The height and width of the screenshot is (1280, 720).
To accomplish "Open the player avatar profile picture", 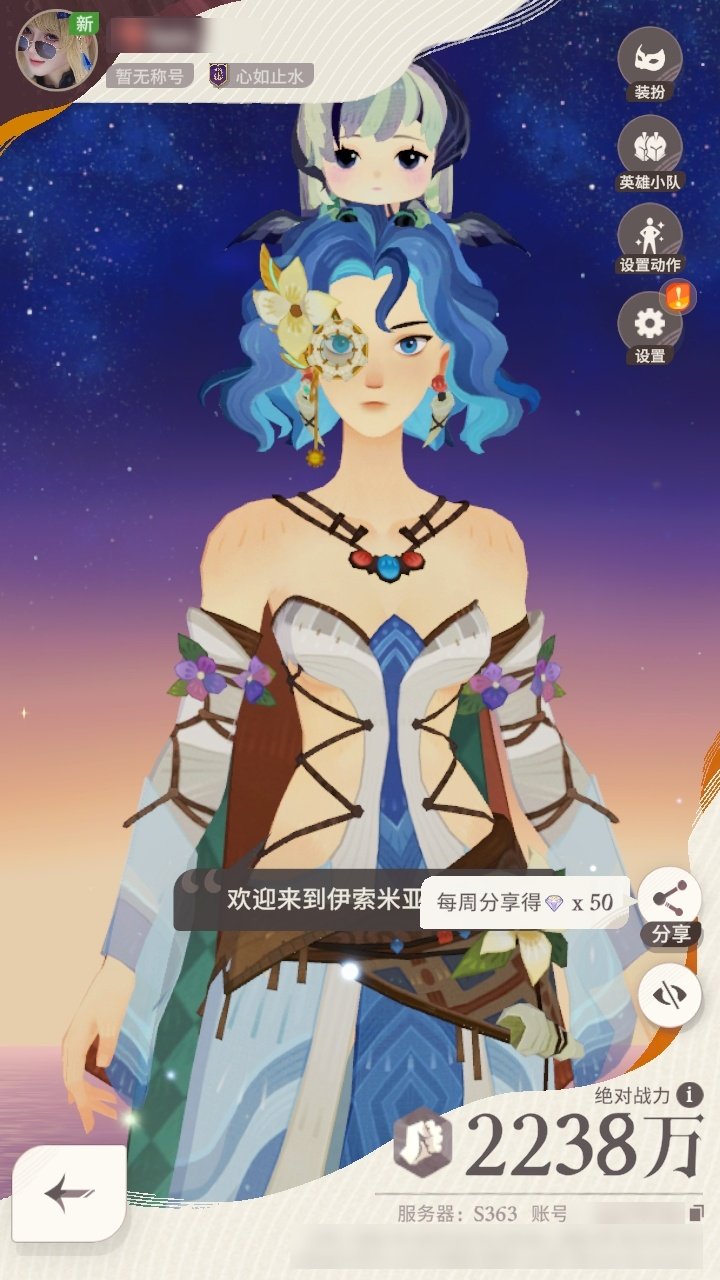I will coord(57,50).
